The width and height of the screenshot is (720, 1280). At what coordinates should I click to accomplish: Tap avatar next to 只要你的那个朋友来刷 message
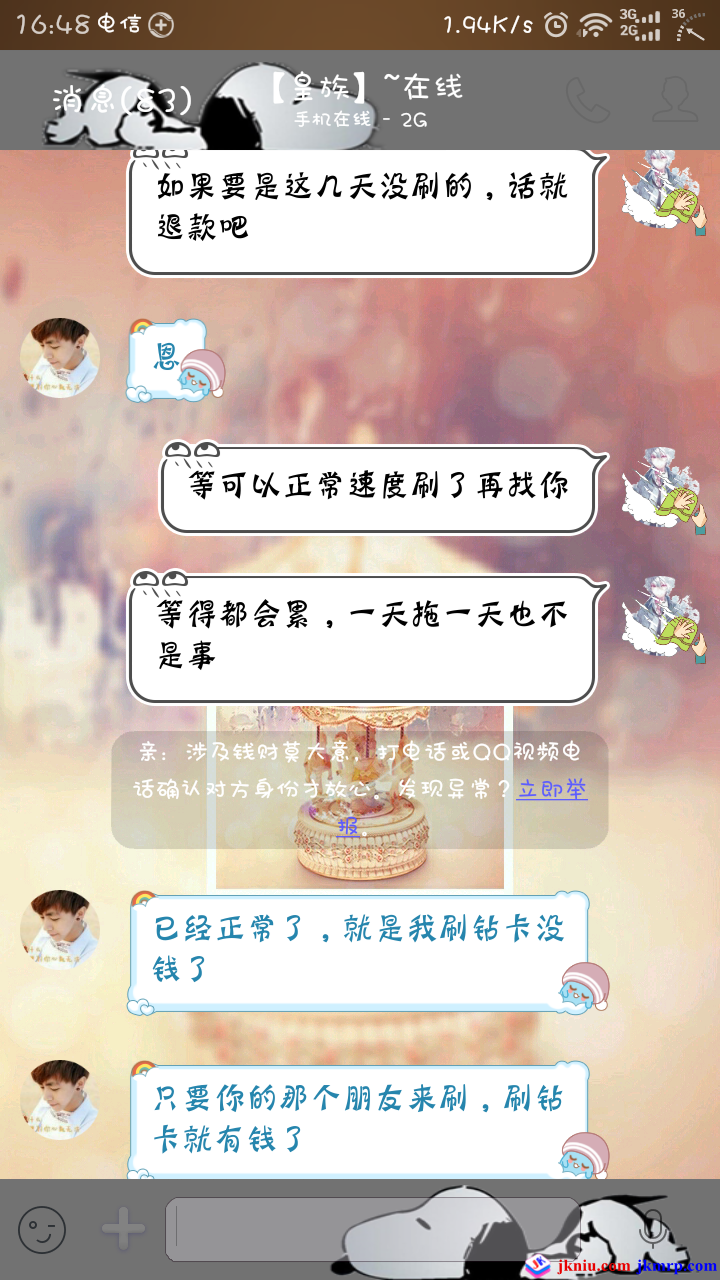click(60, 1100)
